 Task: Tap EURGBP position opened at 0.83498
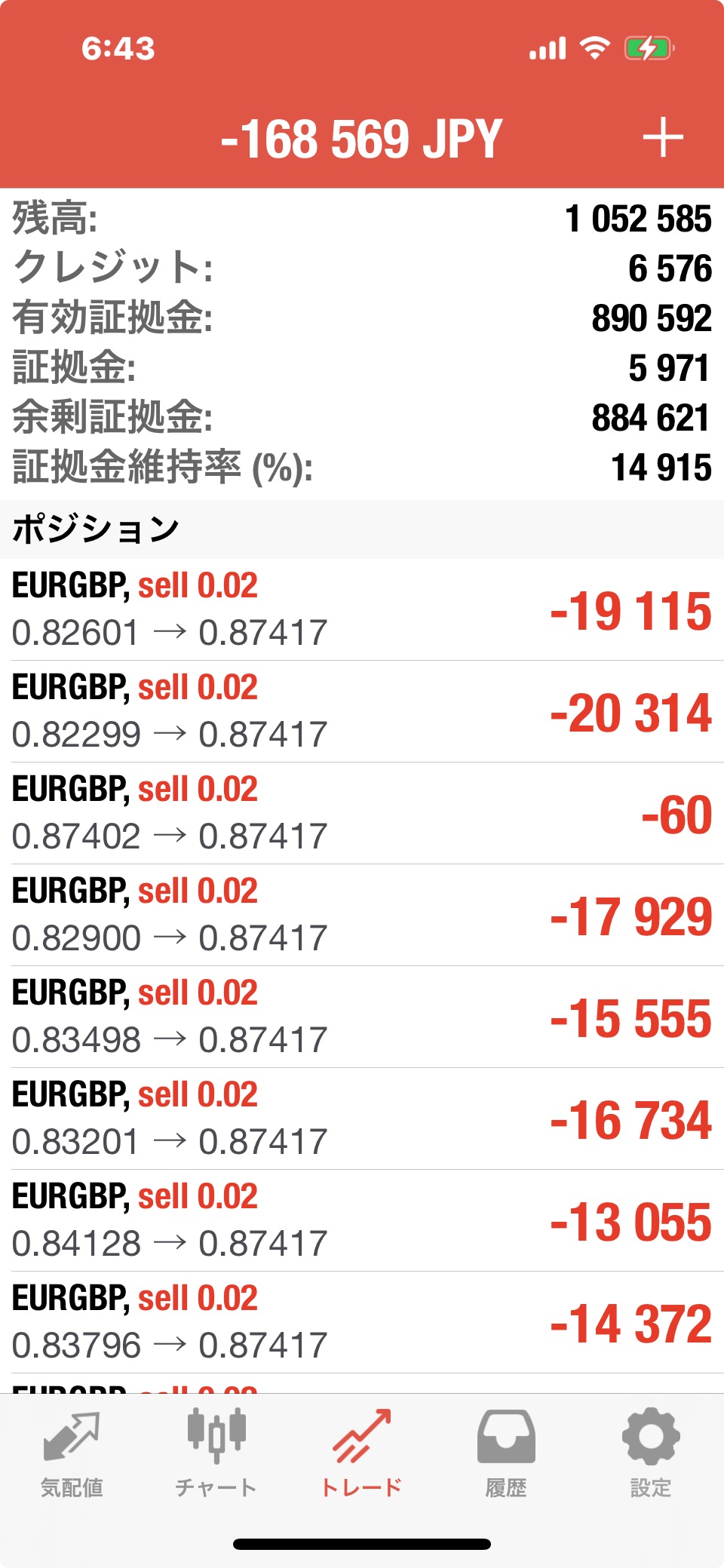(362, 1017)
